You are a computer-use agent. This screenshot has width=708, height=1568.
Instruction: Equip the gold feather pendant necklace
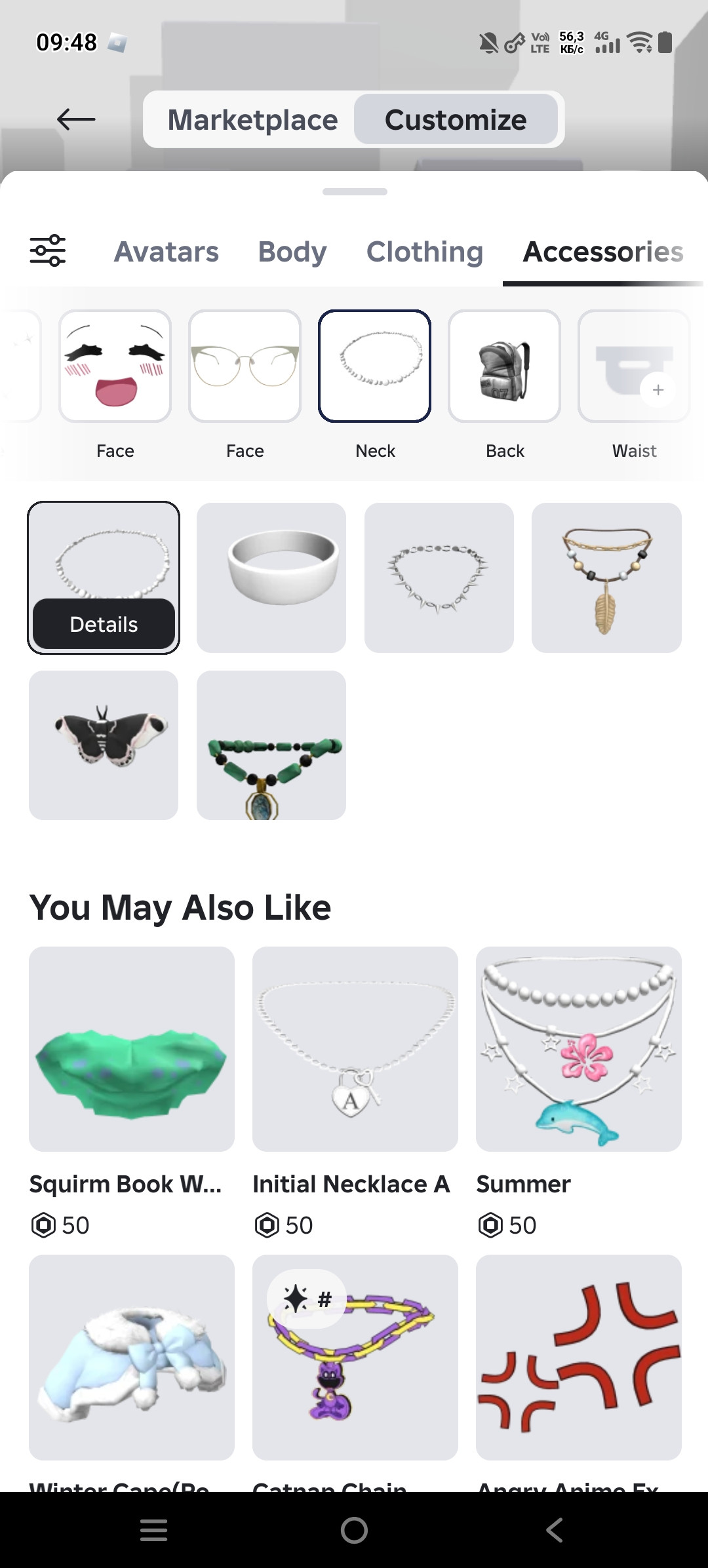tap(606, 578)
